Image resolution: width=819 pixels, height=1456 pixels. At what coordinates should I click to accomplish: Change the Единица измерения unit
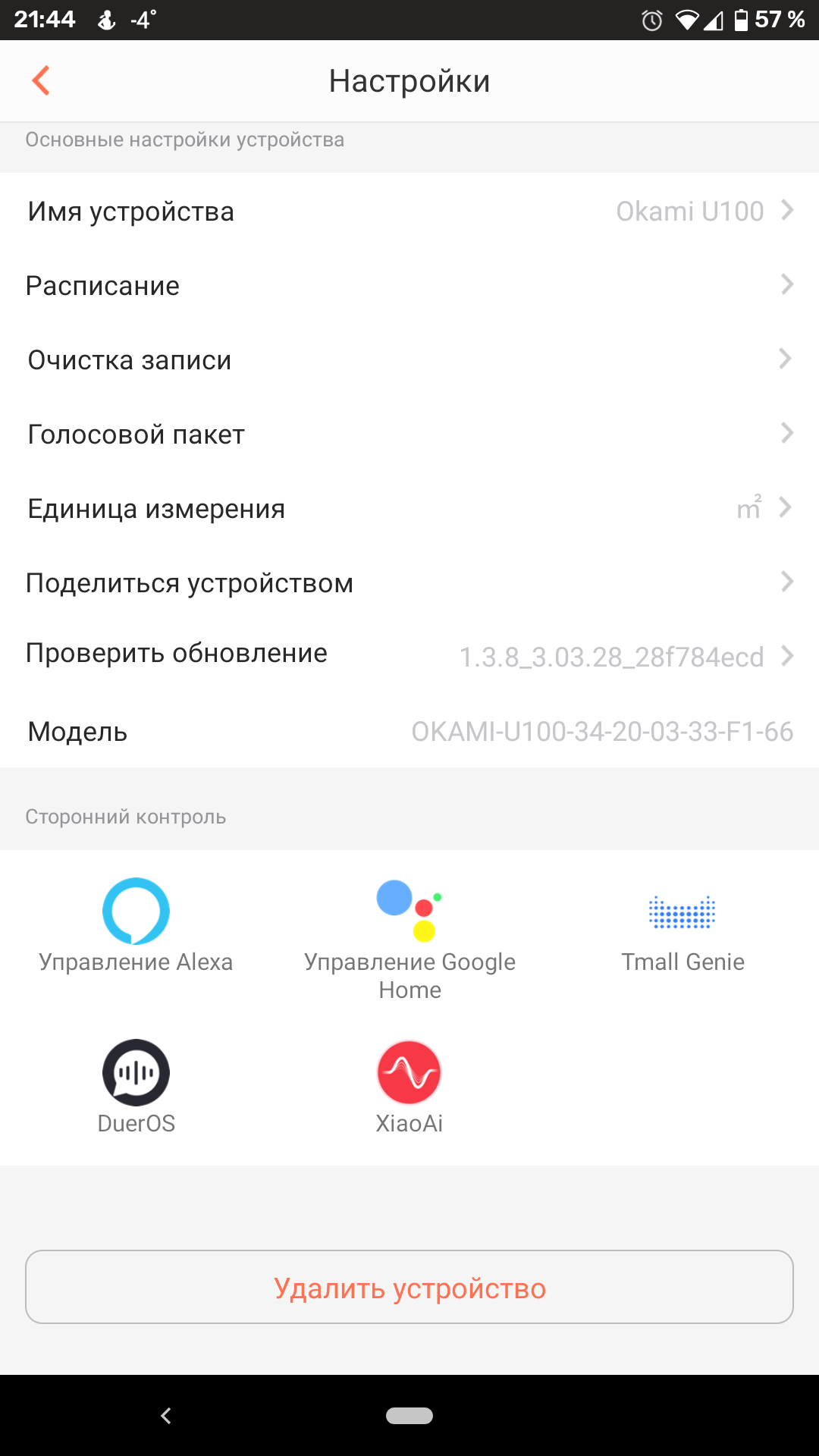click(409, 508)
